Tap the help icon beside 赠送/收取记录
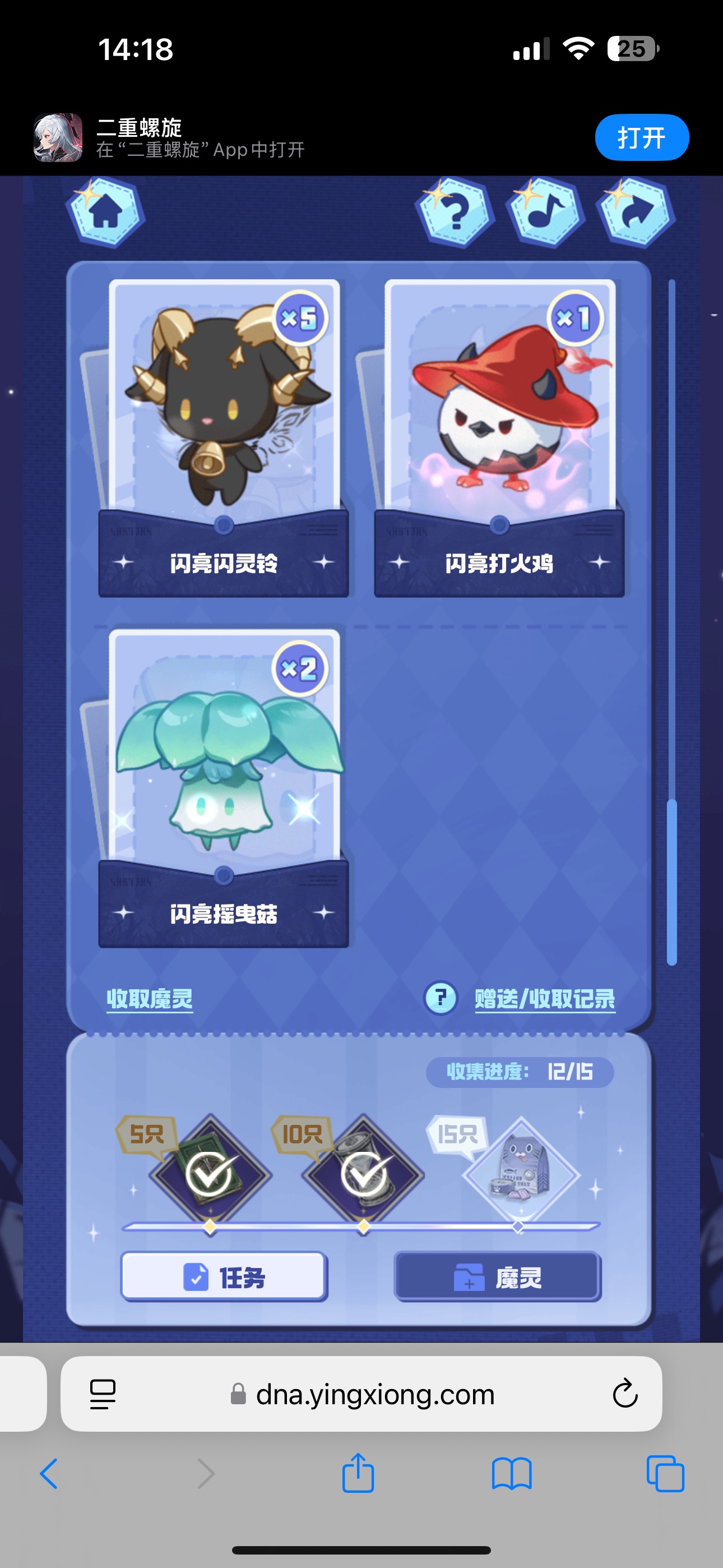The image size is (723, 1568). (x=441, y=998)
